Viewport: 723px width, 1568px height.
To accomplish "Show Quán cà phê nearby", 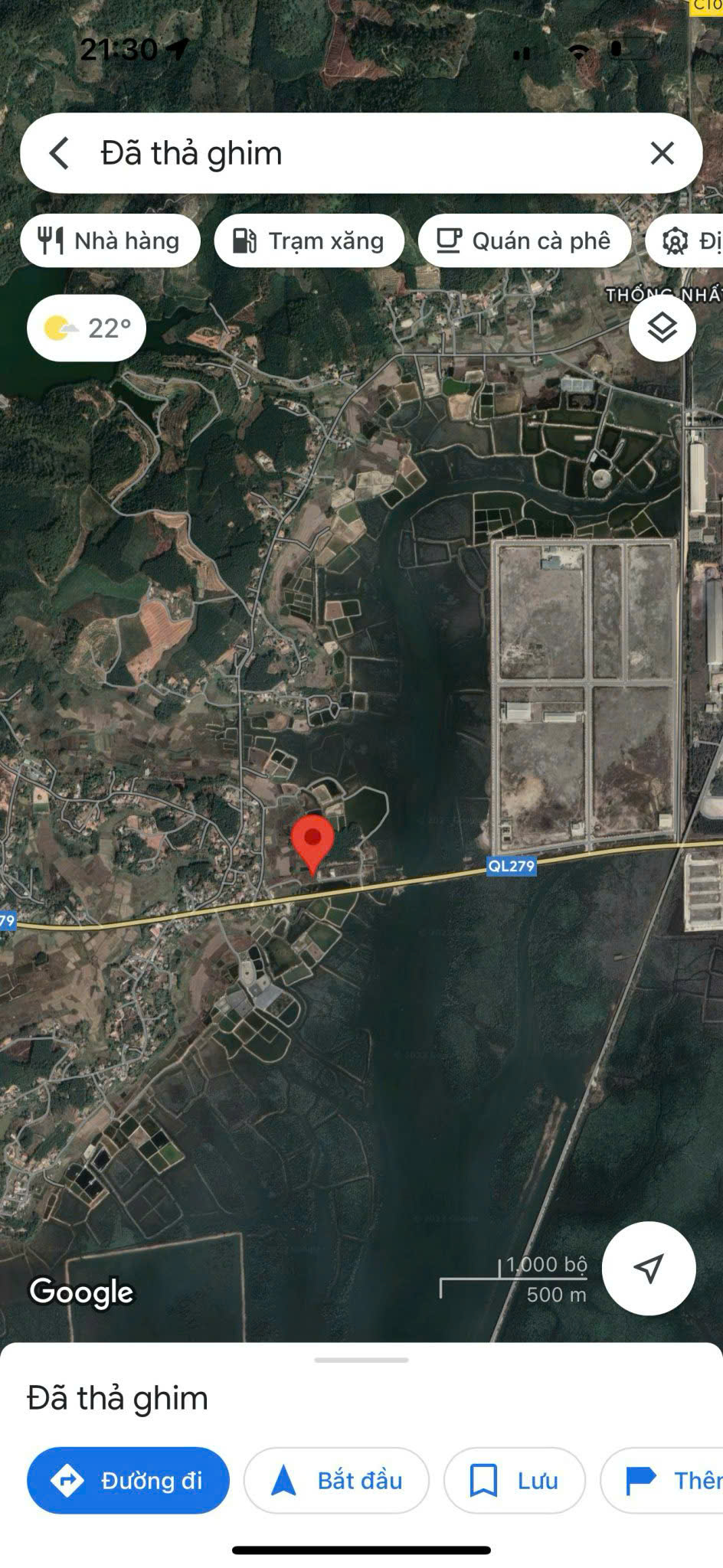I will pos(525,241).
